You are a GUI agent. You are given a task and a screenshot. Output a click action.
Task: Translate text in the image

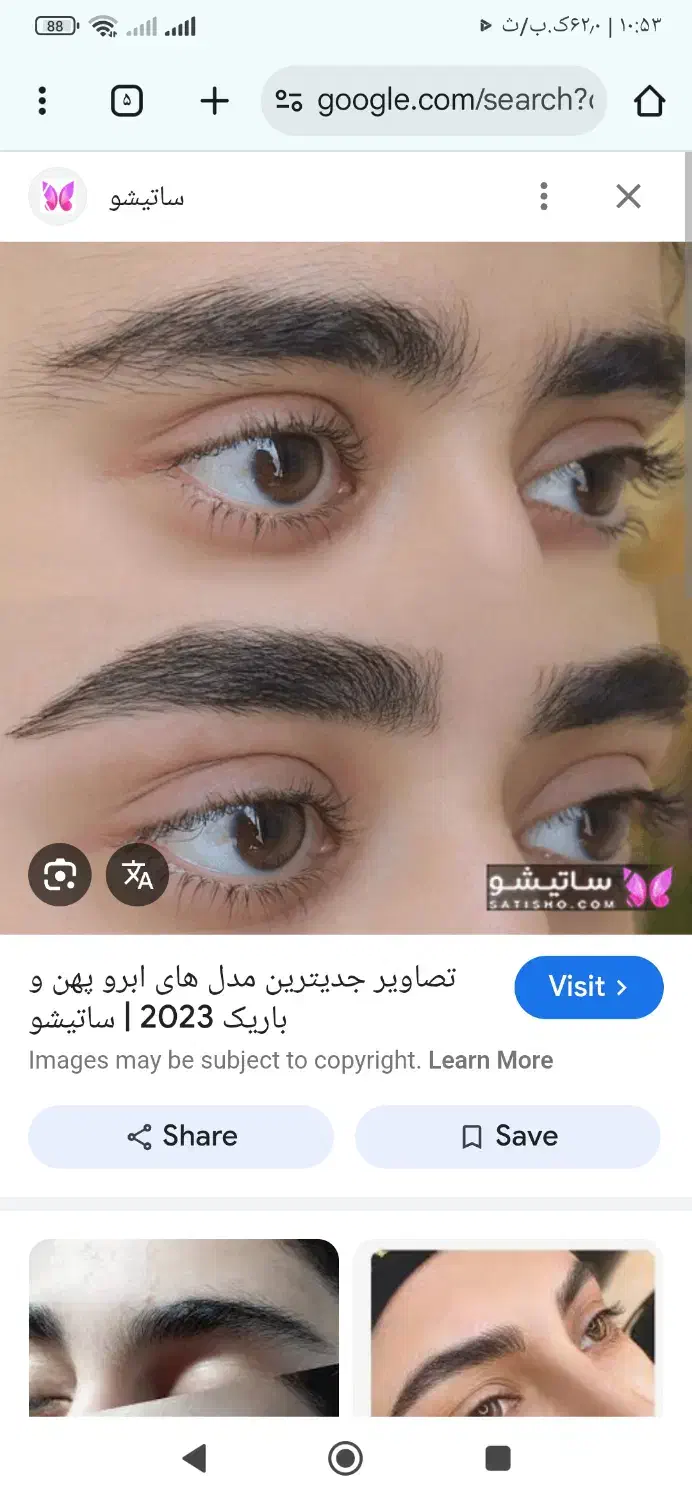pos(137,875)
